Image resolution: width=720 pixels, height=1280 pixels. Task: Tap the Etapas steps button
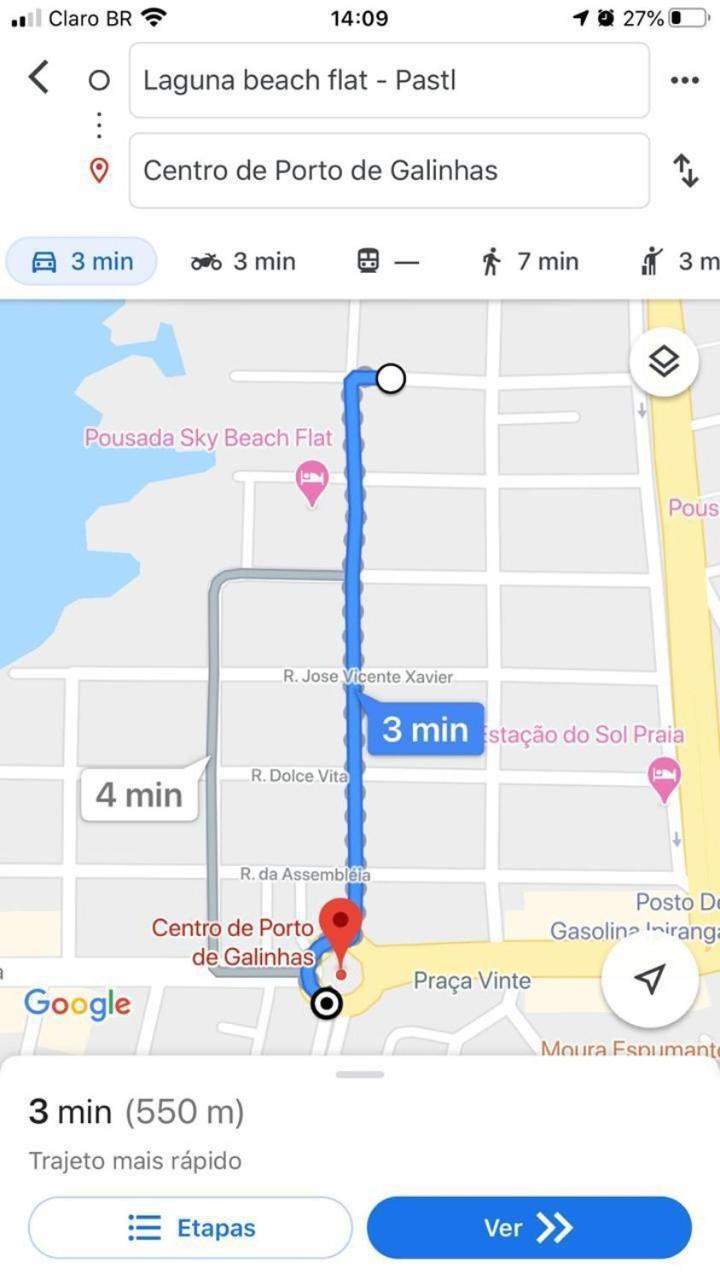(191, 1228)
